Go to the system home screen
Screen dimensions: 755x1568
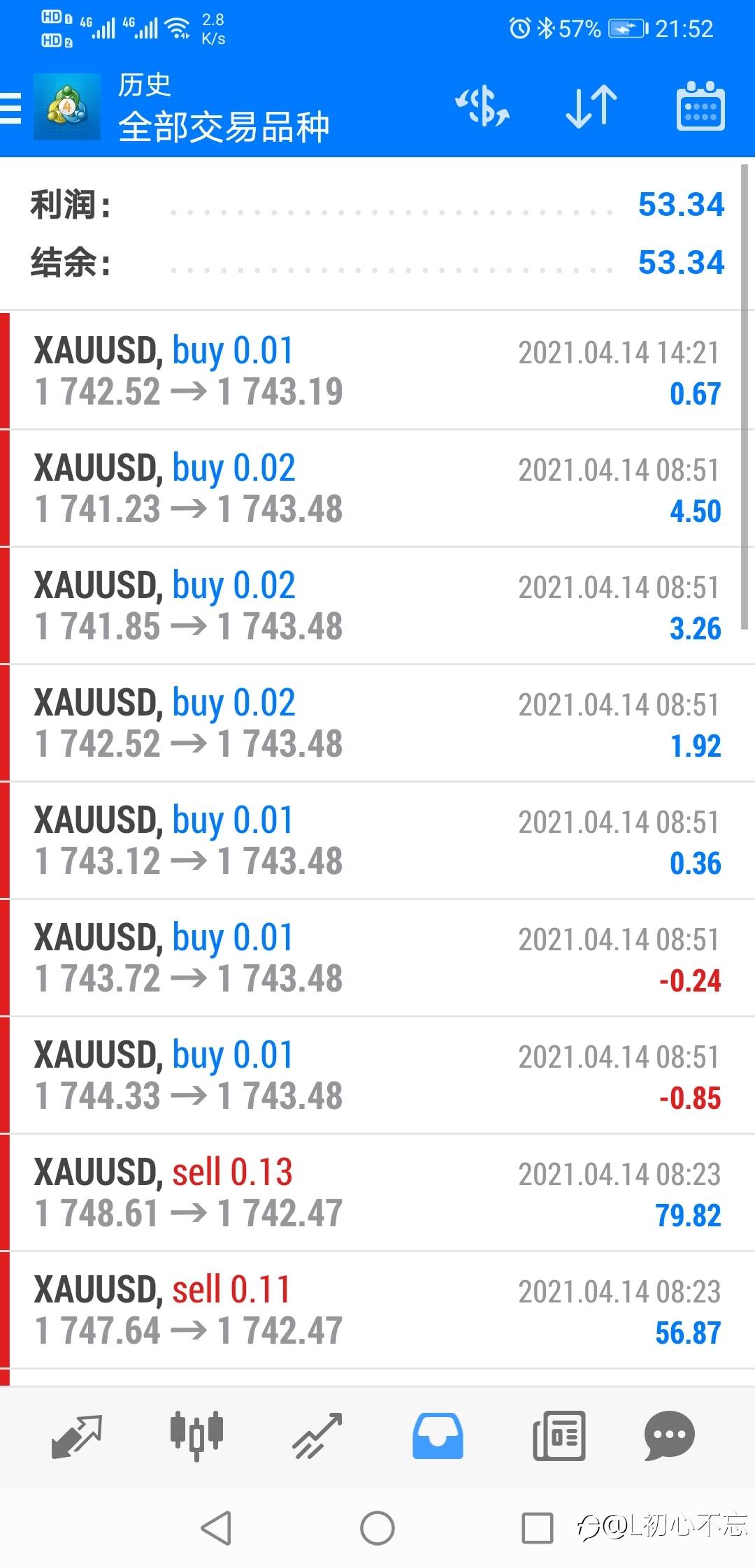377,1527
